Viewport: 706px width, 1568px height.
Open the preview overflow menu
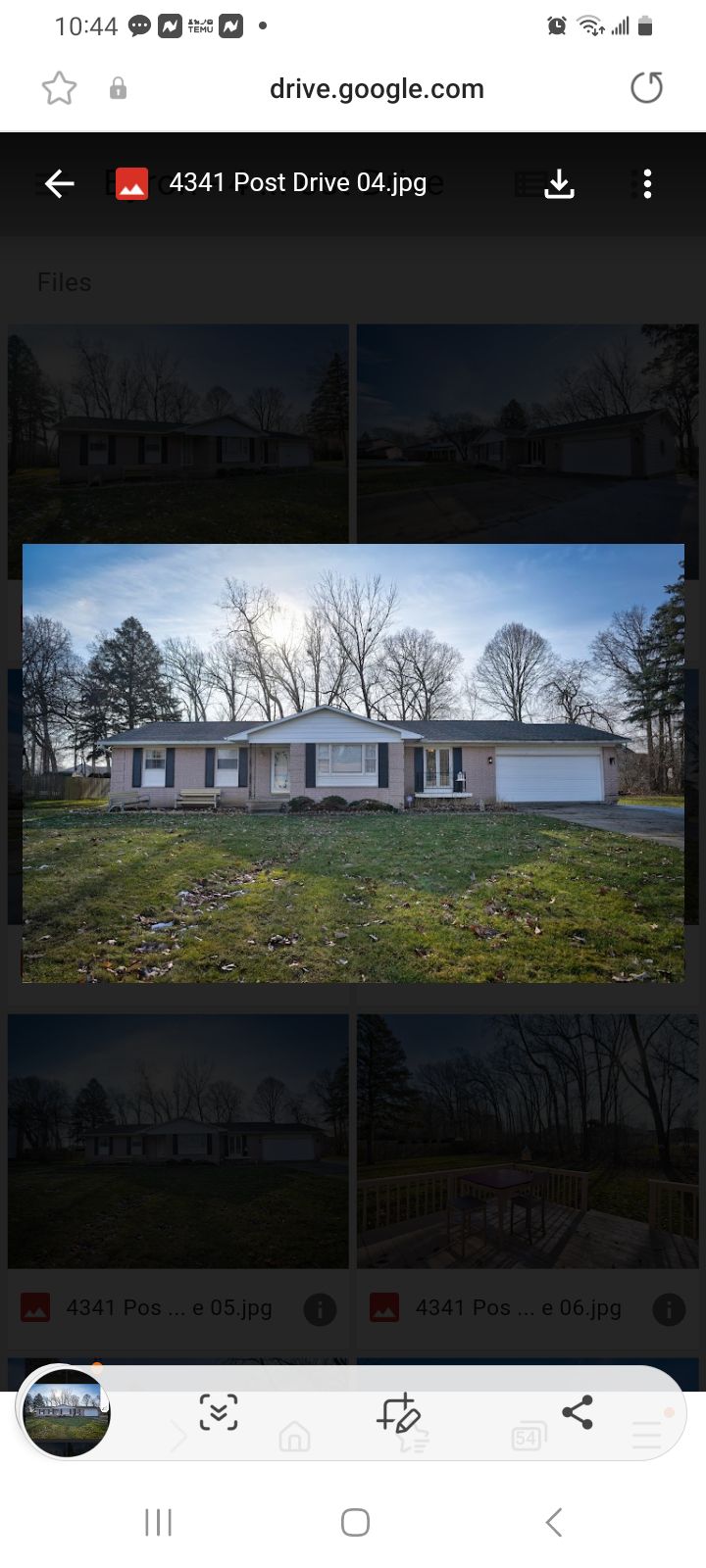(647, 183)
